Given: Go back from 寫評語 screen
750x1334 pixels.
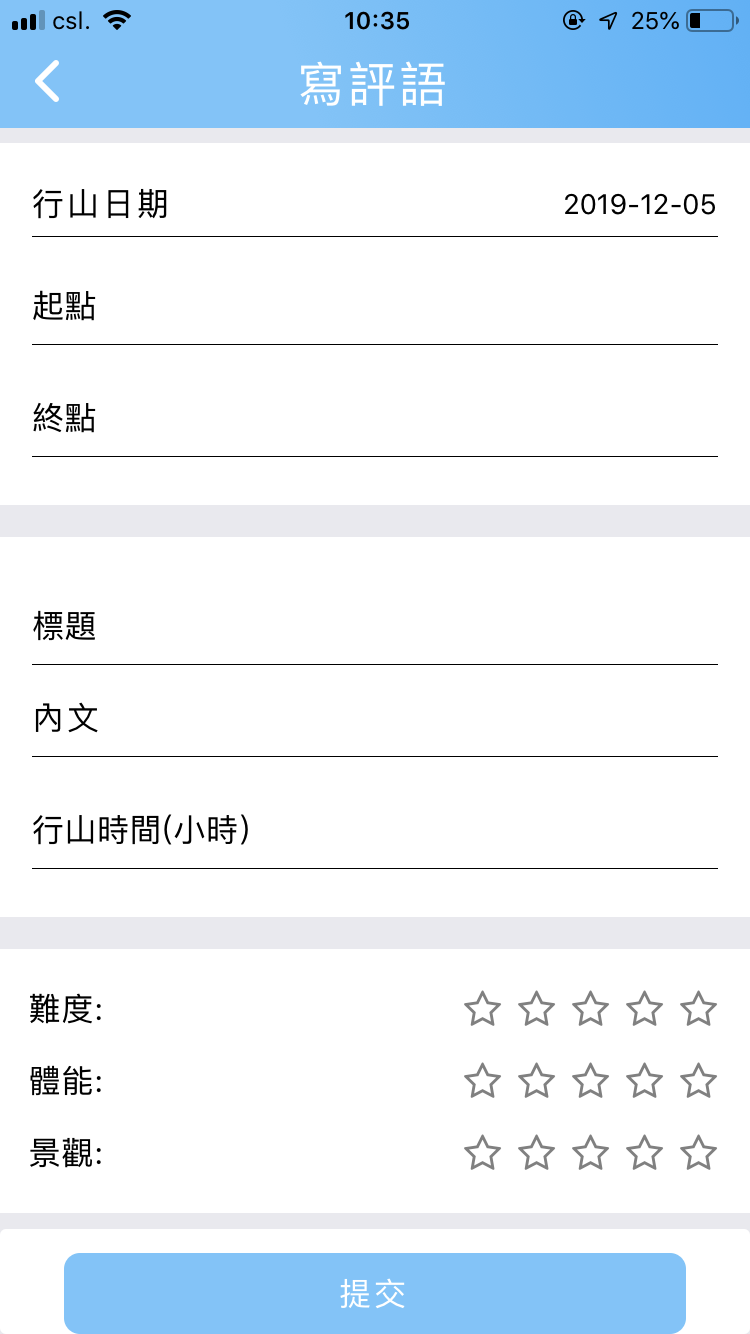Looking at the screenshot, I should click(48, 82).
